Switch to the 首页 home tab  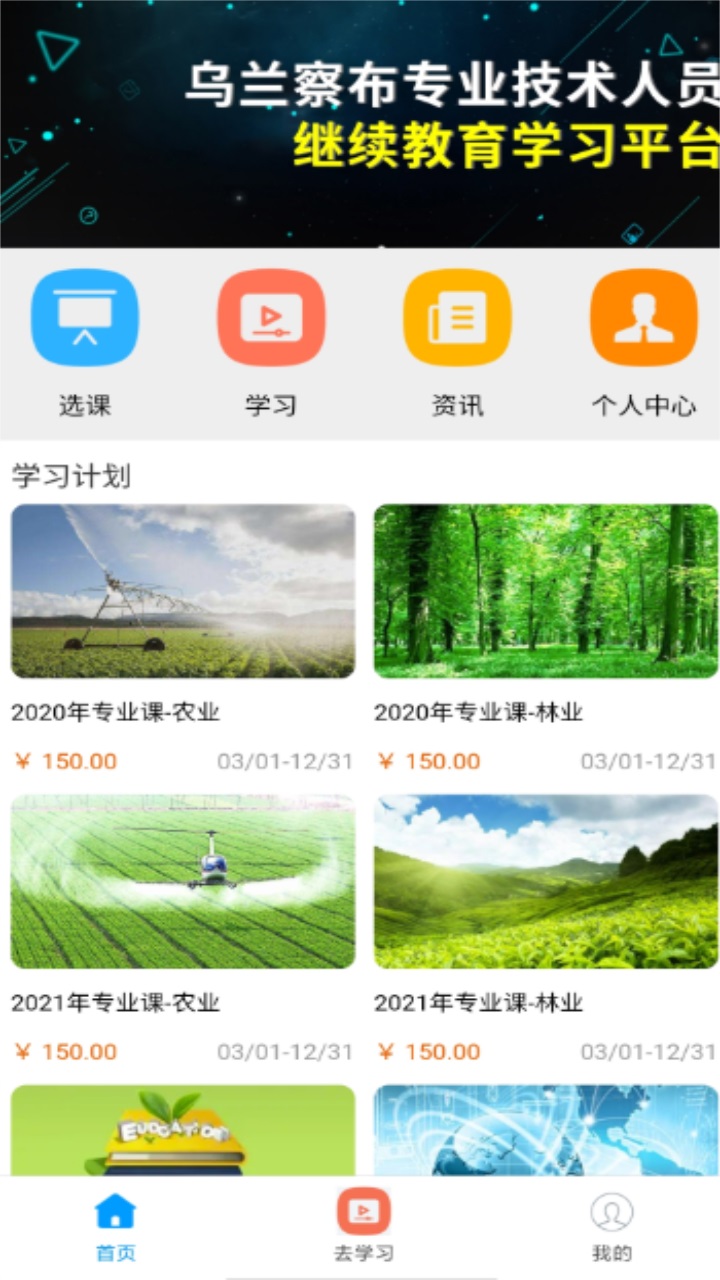[115, 1226]
